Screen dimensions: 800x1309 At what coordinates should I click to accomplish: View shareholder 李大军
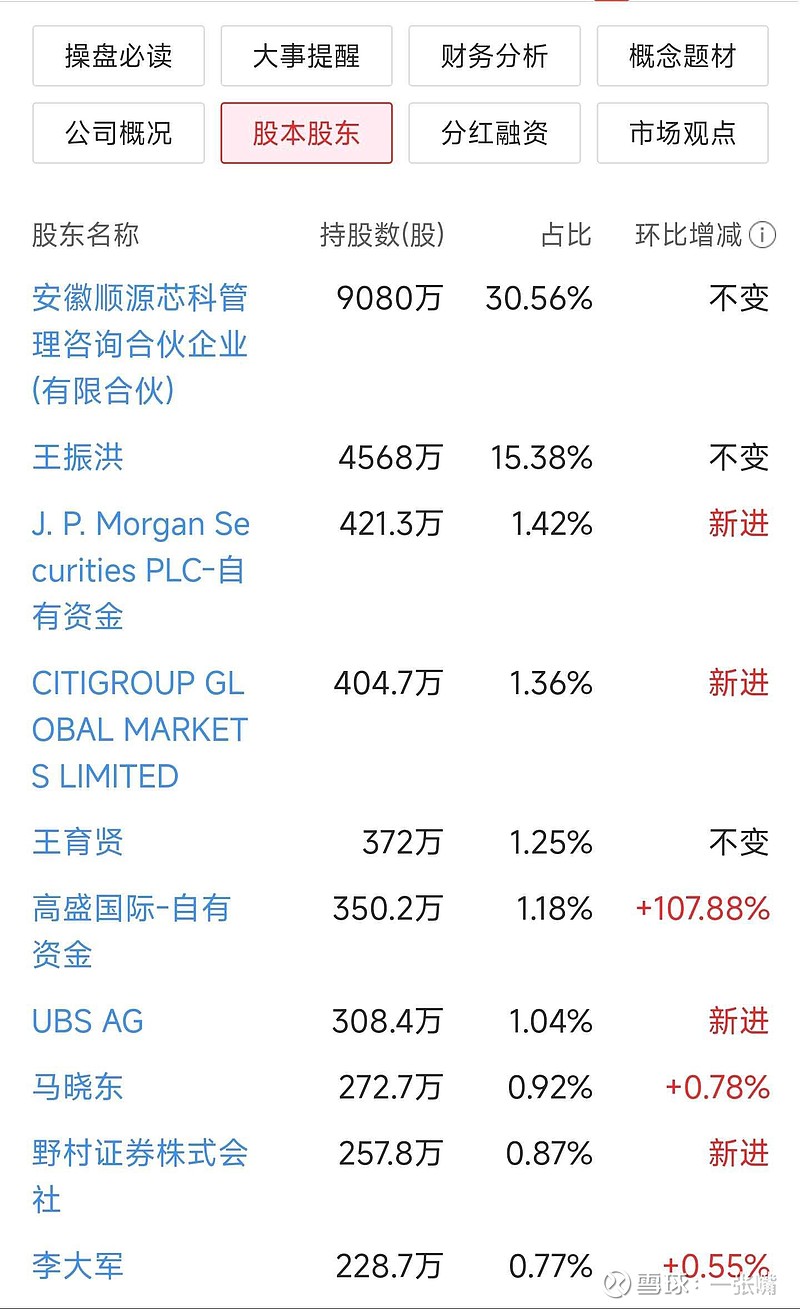tap(78, 1266)
